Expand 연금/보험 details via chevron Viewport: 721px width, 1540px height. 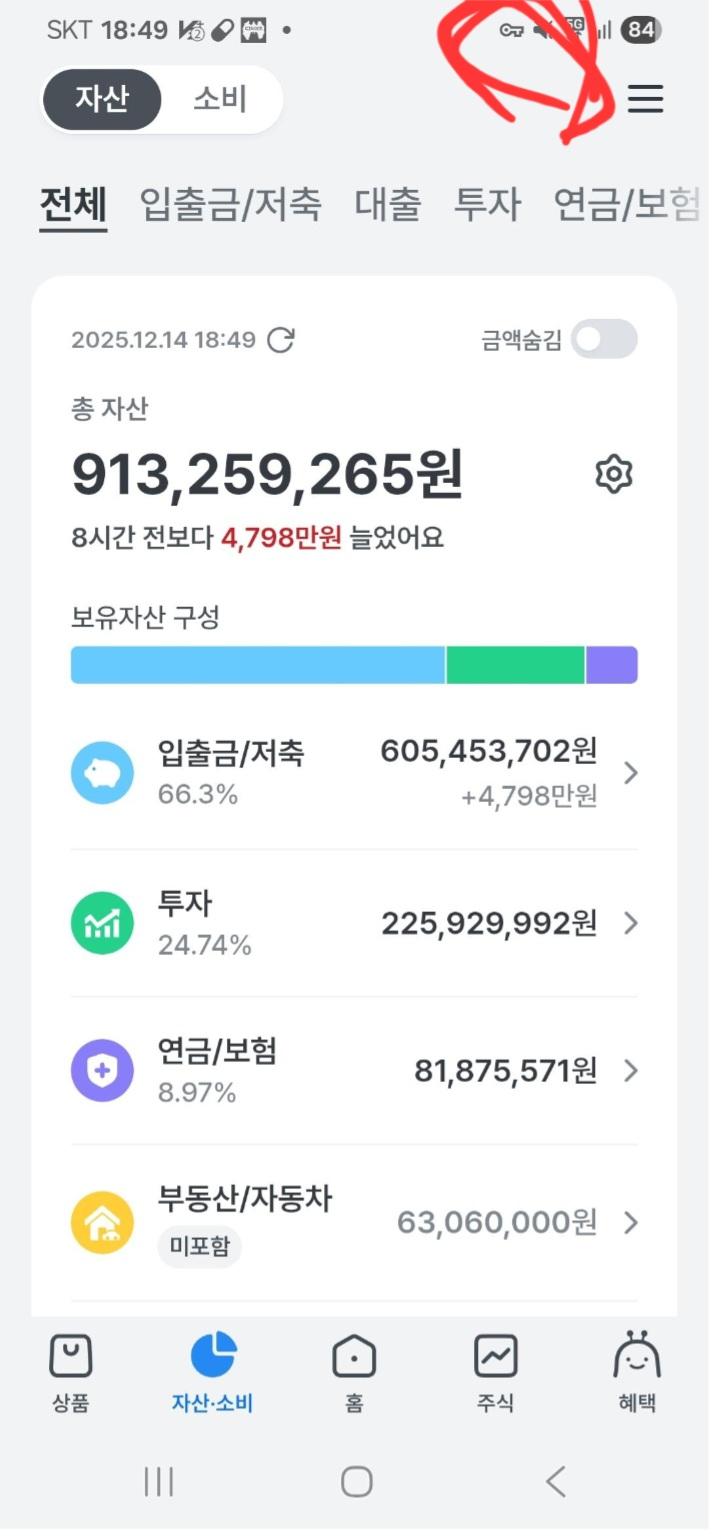[x=631, y=1071]
